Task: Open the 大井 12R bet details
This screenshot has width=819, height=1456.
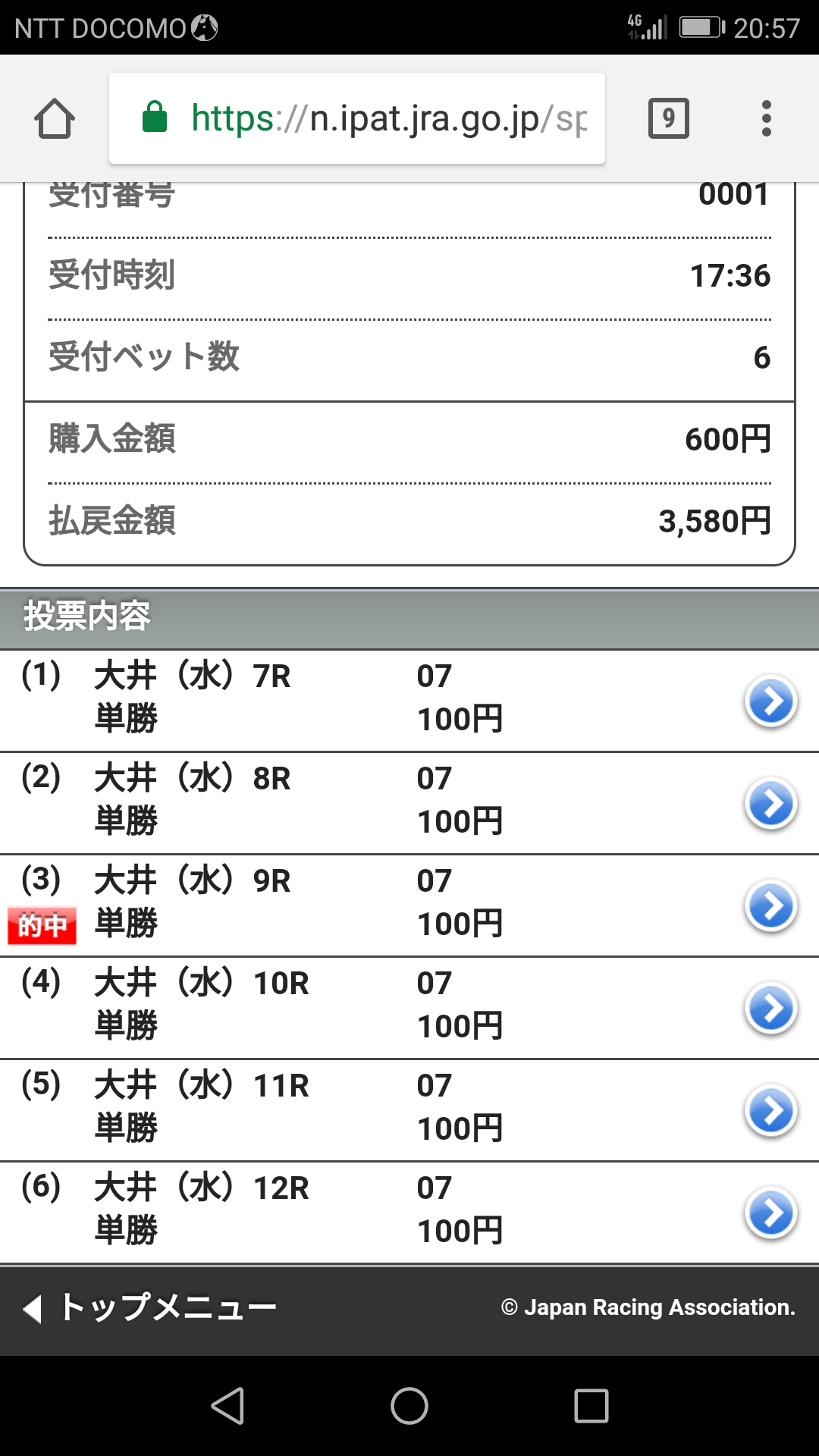Action: [x=770, y=1213]
